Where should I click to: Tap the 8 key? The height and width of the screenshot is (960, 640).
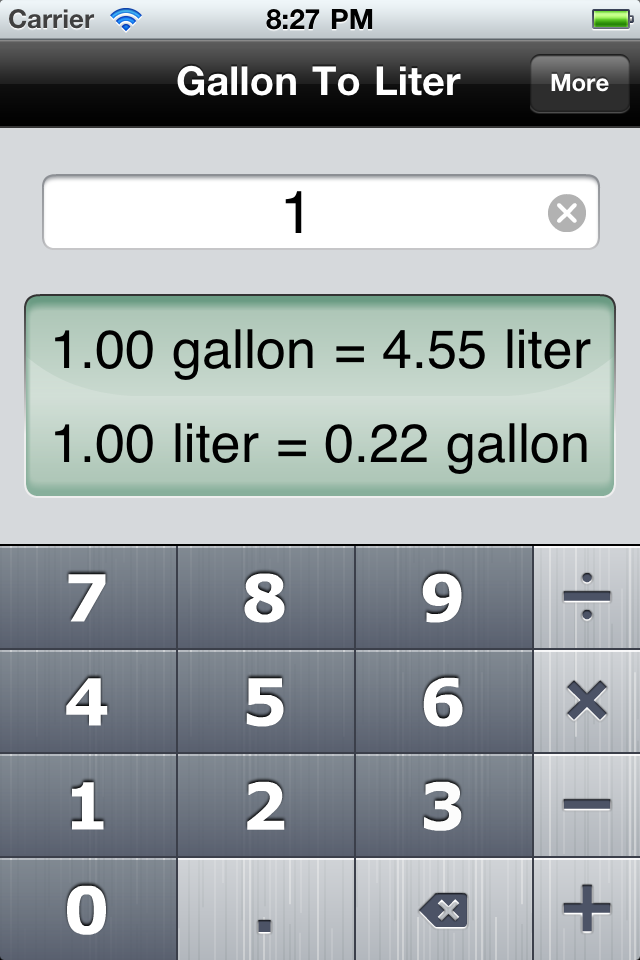(x=265, y=598)
